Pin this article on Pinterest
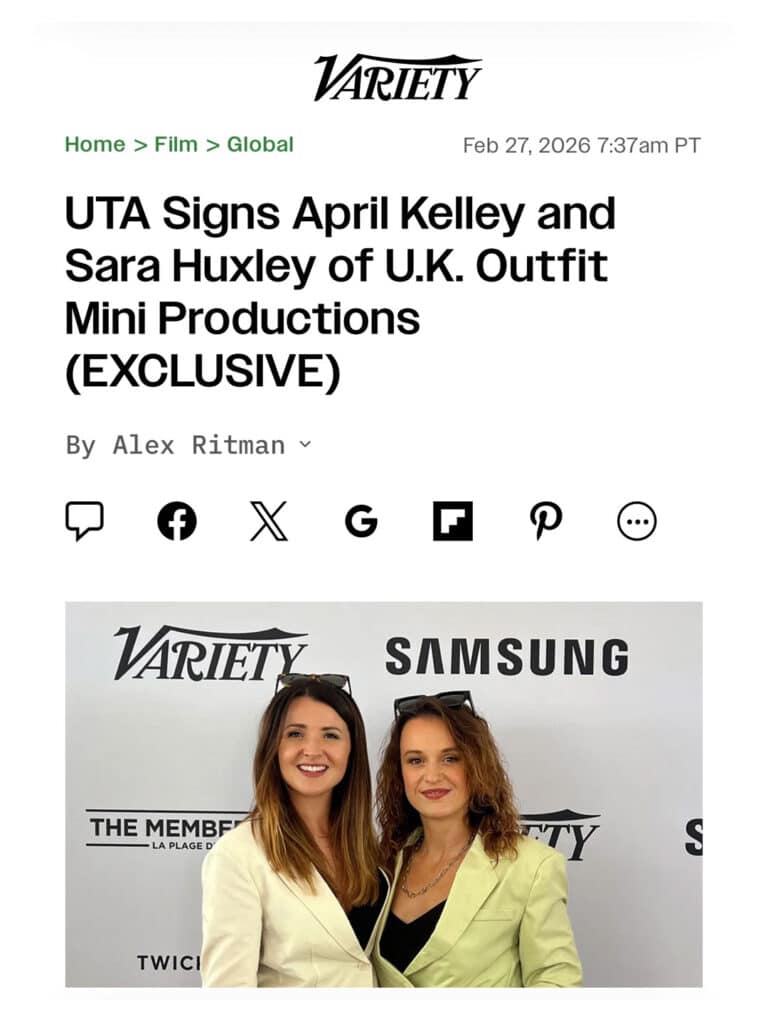768x1024 pixels. pos(545,521)
